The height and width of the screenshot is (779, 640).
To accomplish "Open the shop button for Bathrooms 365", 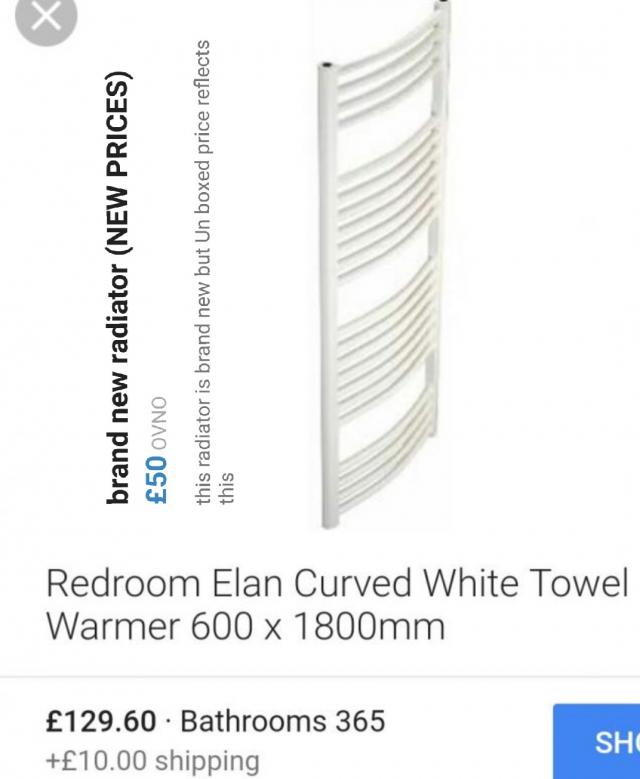I will tap(598, 740).
